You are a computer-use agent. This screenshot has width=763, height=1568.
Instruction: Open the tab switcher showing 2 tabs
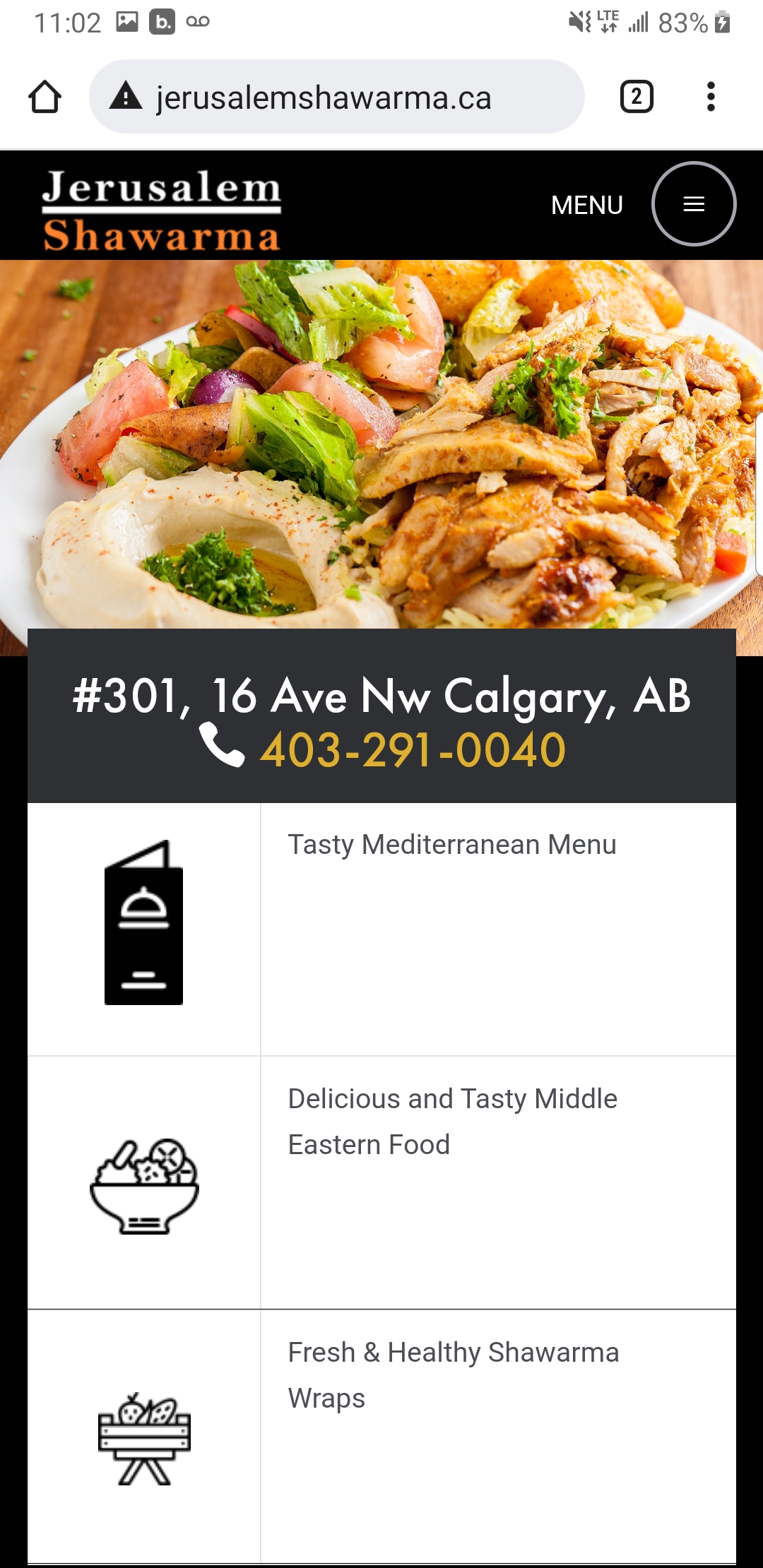point(636,97)
